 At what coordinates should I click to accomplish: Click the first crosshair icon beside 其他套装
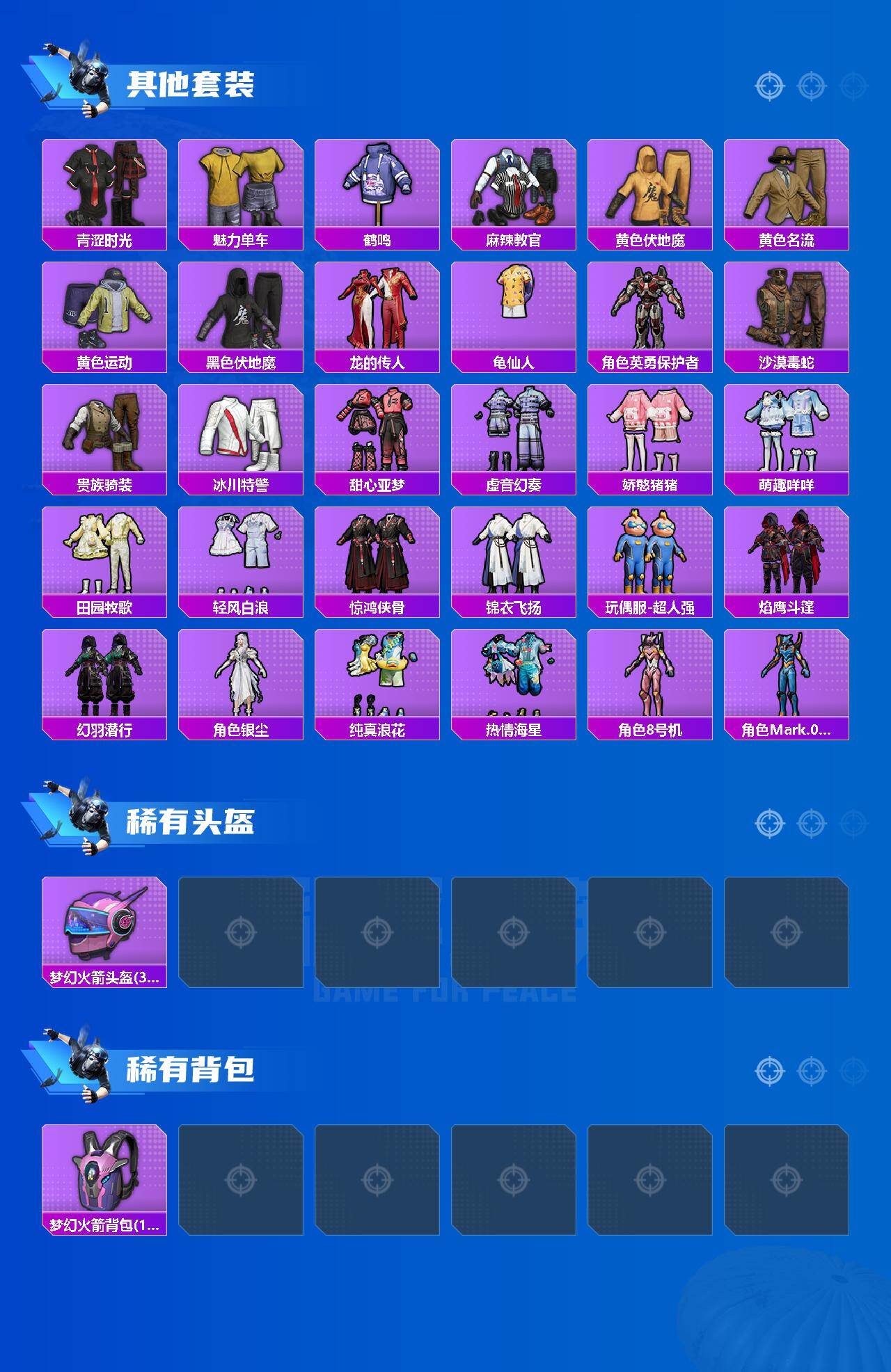[768, 87]
